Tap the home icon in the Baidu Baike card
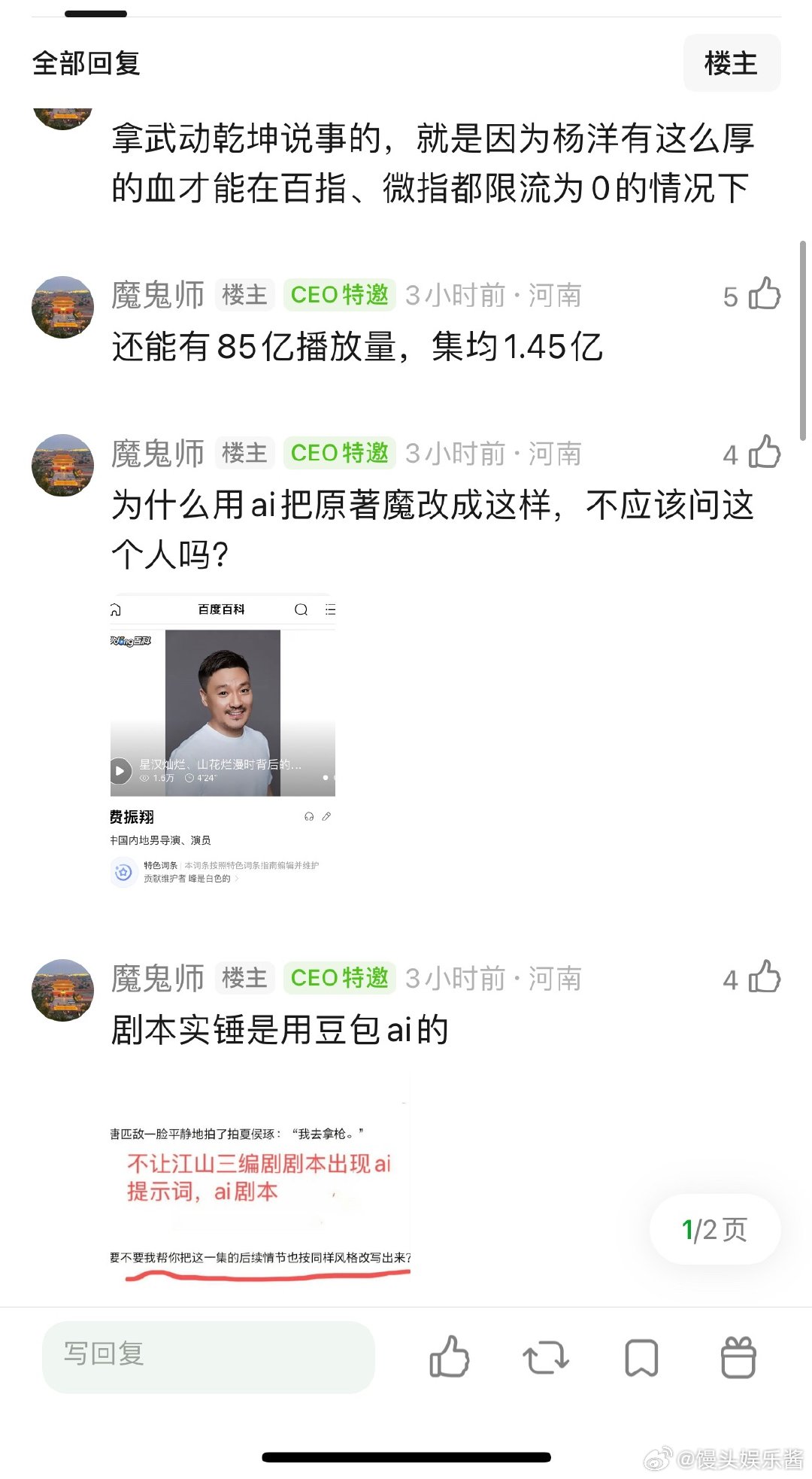Image resolution: width=812 pixels, height=1479 pixels. pyautogui.click(x=115, y=610)
